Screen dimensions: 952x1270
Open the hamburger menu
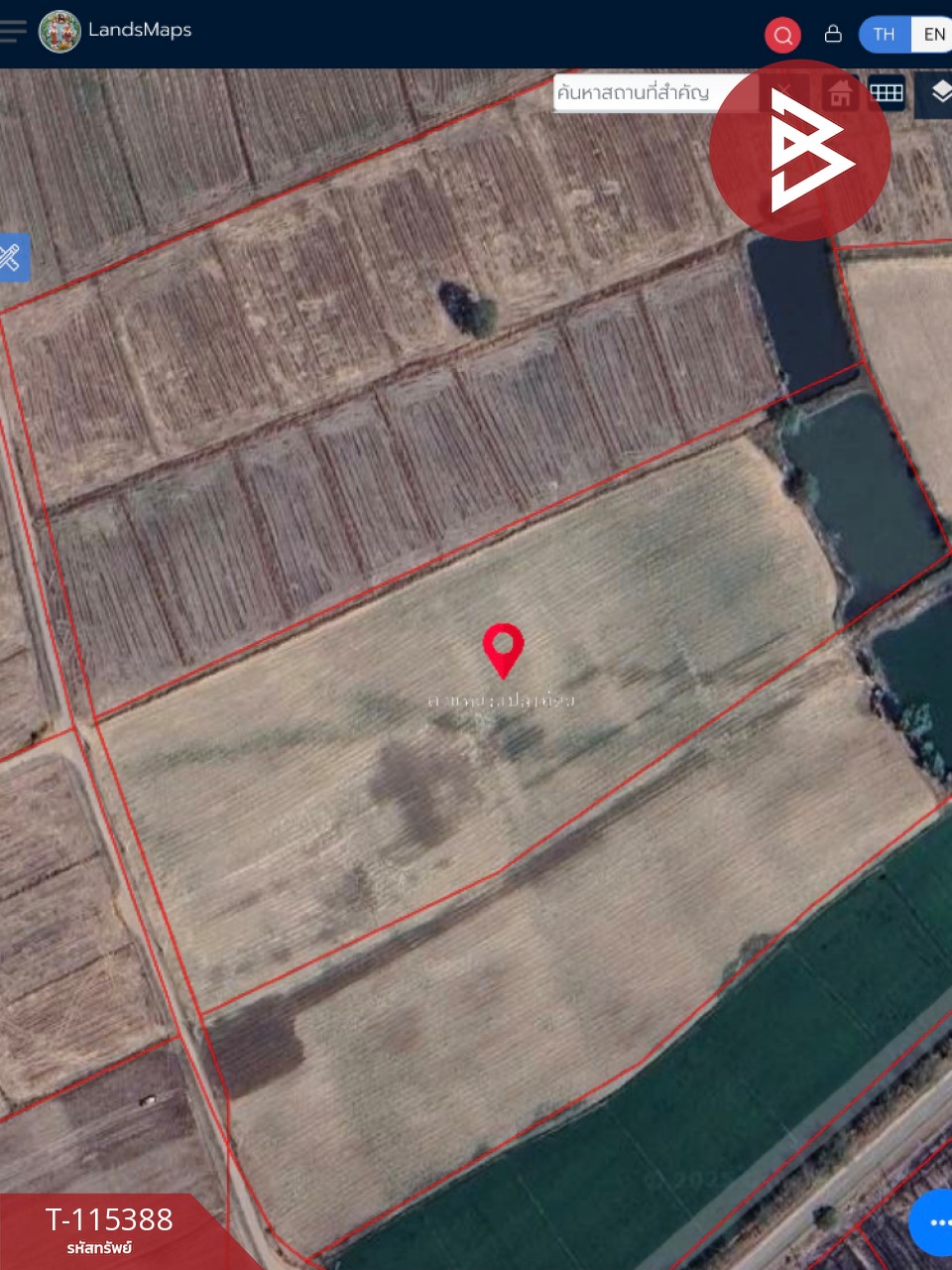(x=12, y=31)
